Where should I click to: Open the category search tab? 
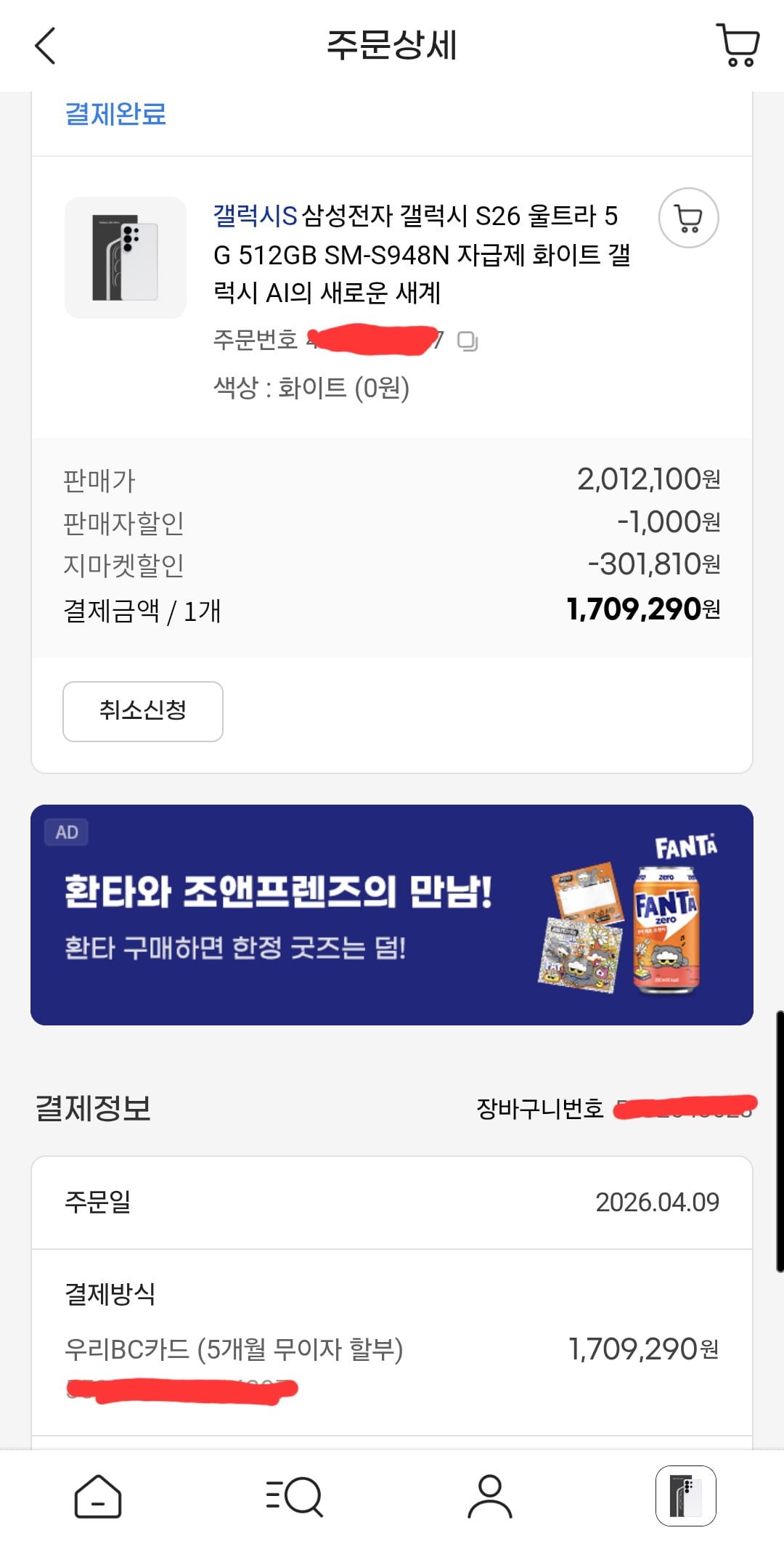click(294, 1496)
